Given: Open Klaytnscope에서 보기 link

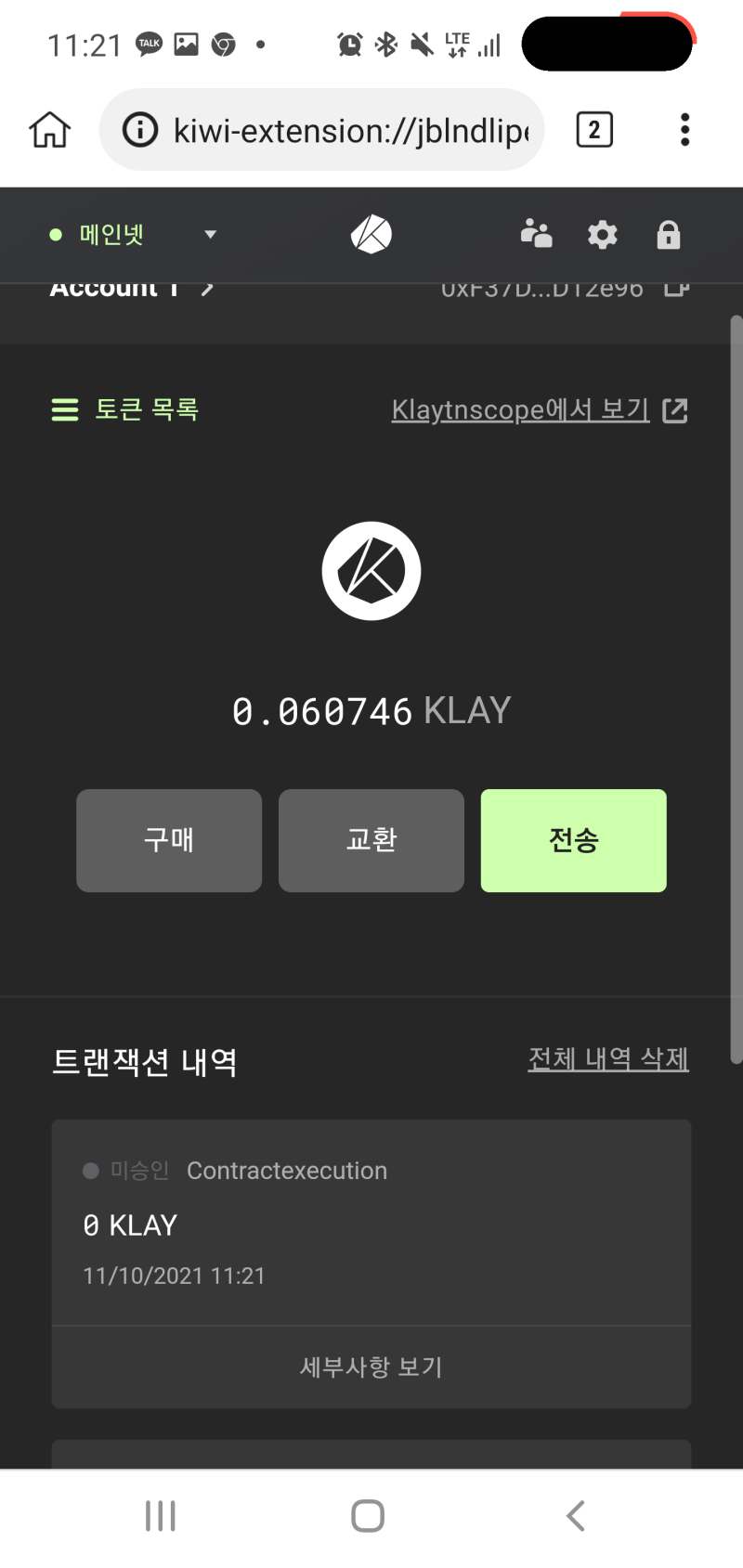Looking at the screenshot, I should 519,409.
